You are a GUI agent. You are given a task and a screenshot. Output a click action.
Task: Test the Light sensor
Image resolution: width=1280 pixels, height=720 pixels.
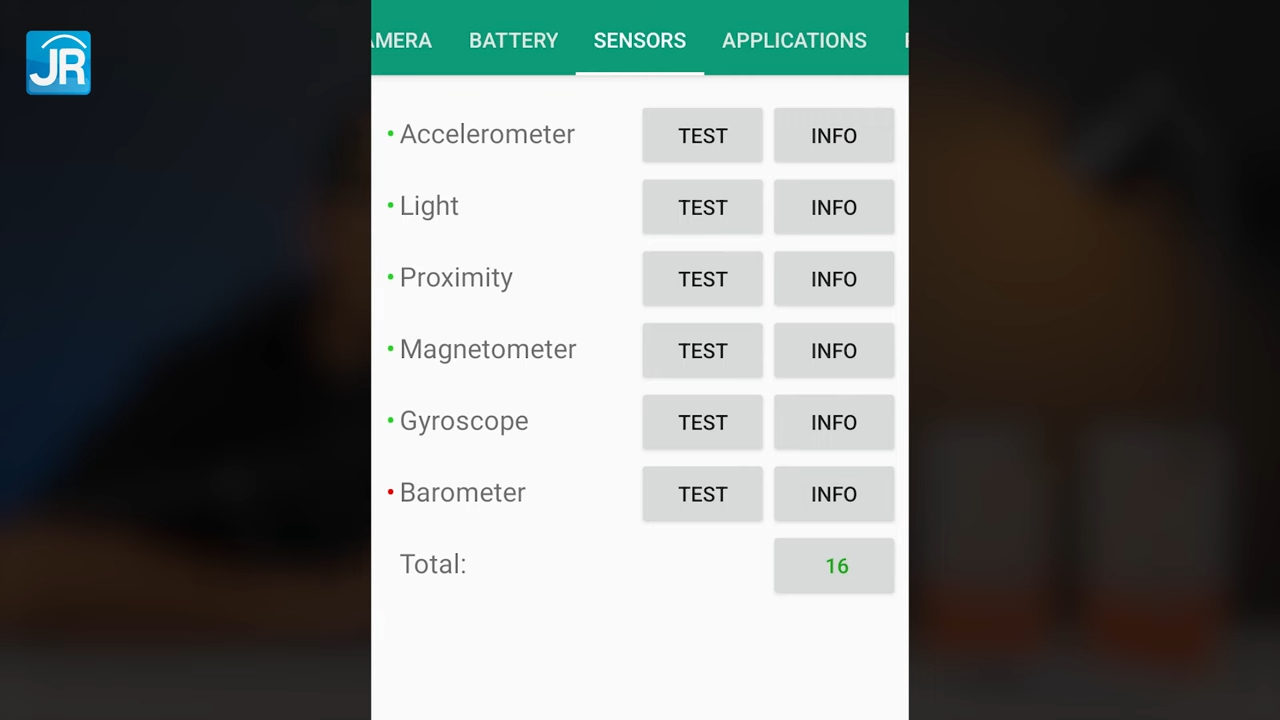(x=702, y=207)
